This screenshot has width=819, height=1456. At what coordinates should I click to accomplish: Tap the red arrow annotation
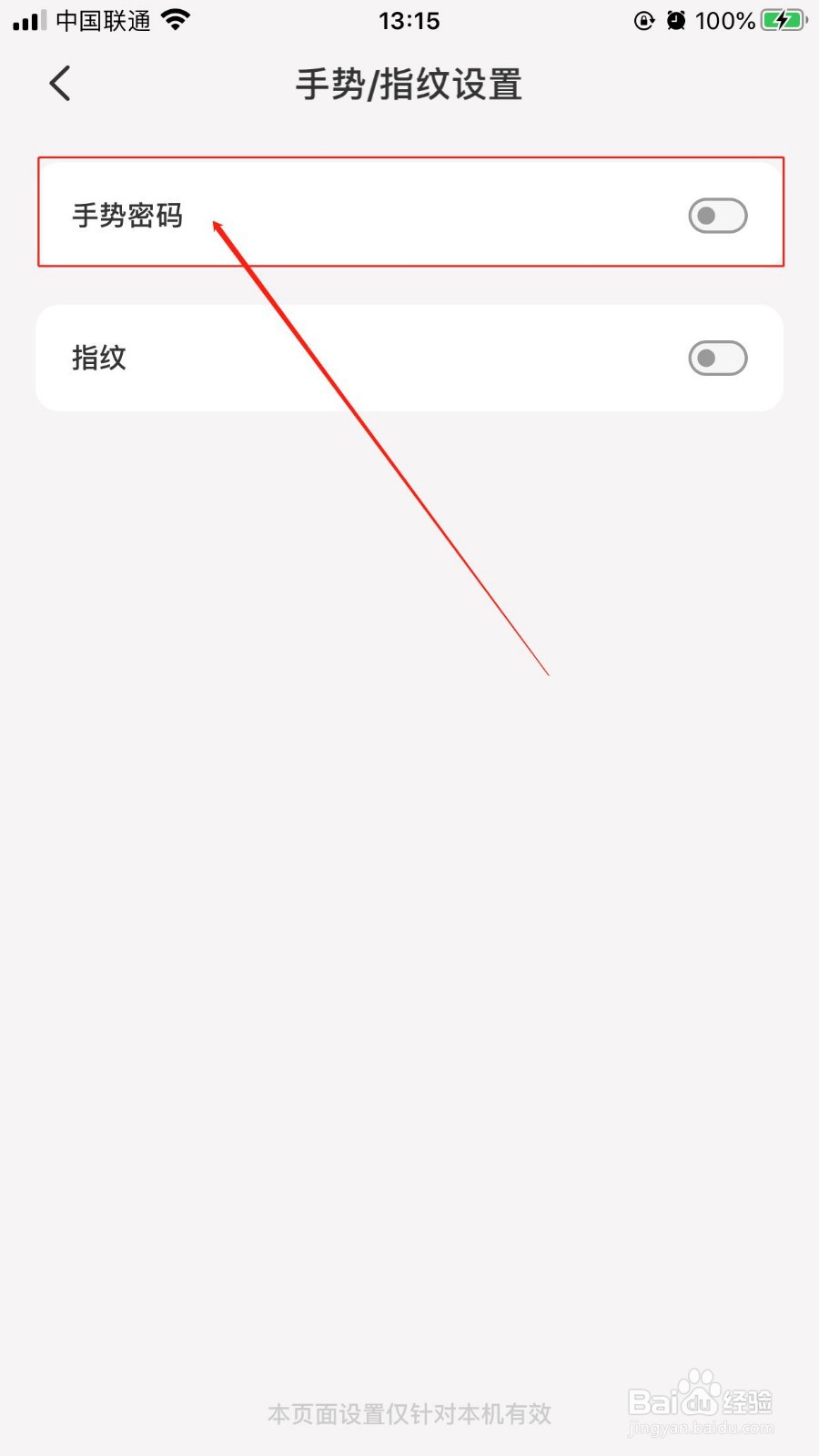382,446
